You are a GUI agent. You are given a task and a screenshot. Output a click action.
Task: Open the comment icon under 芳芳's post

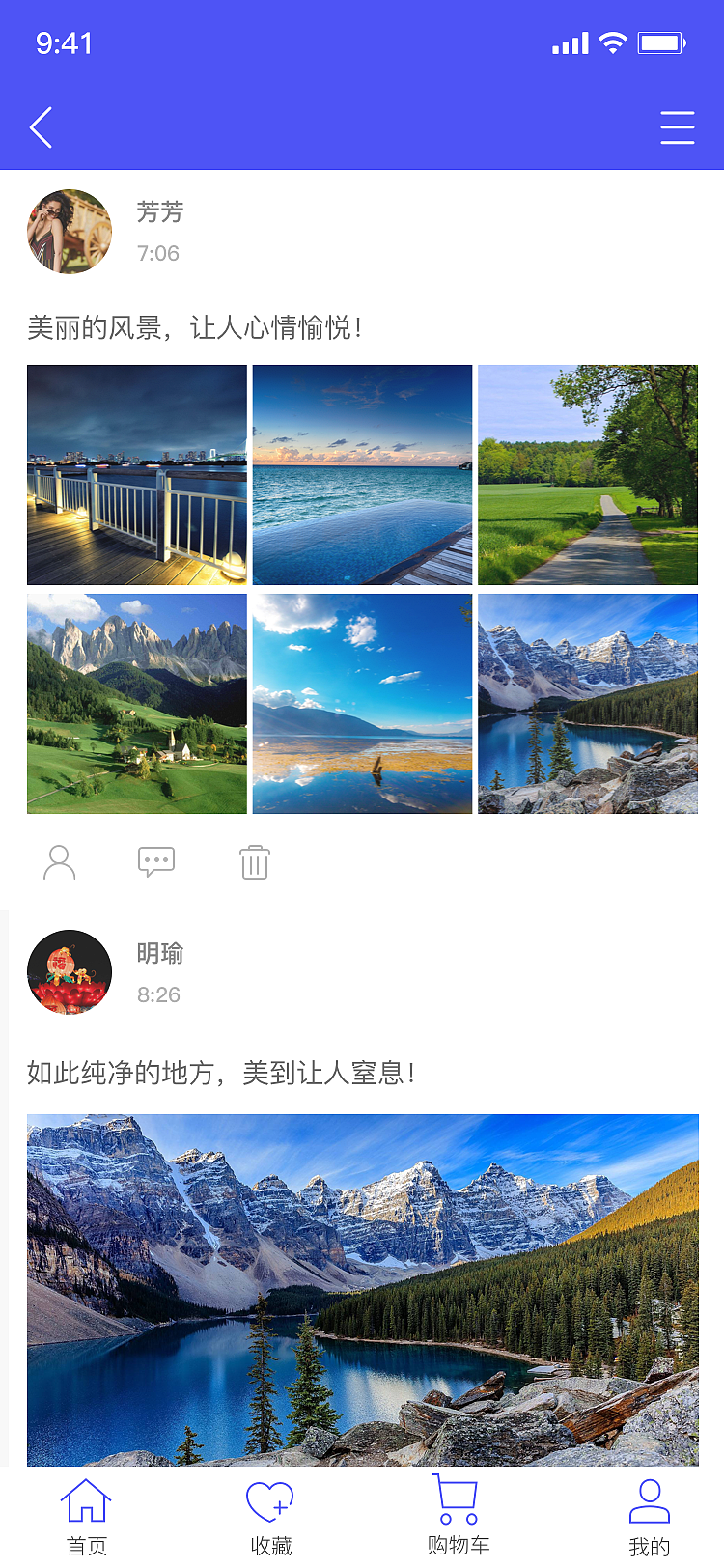click(156, 860)
